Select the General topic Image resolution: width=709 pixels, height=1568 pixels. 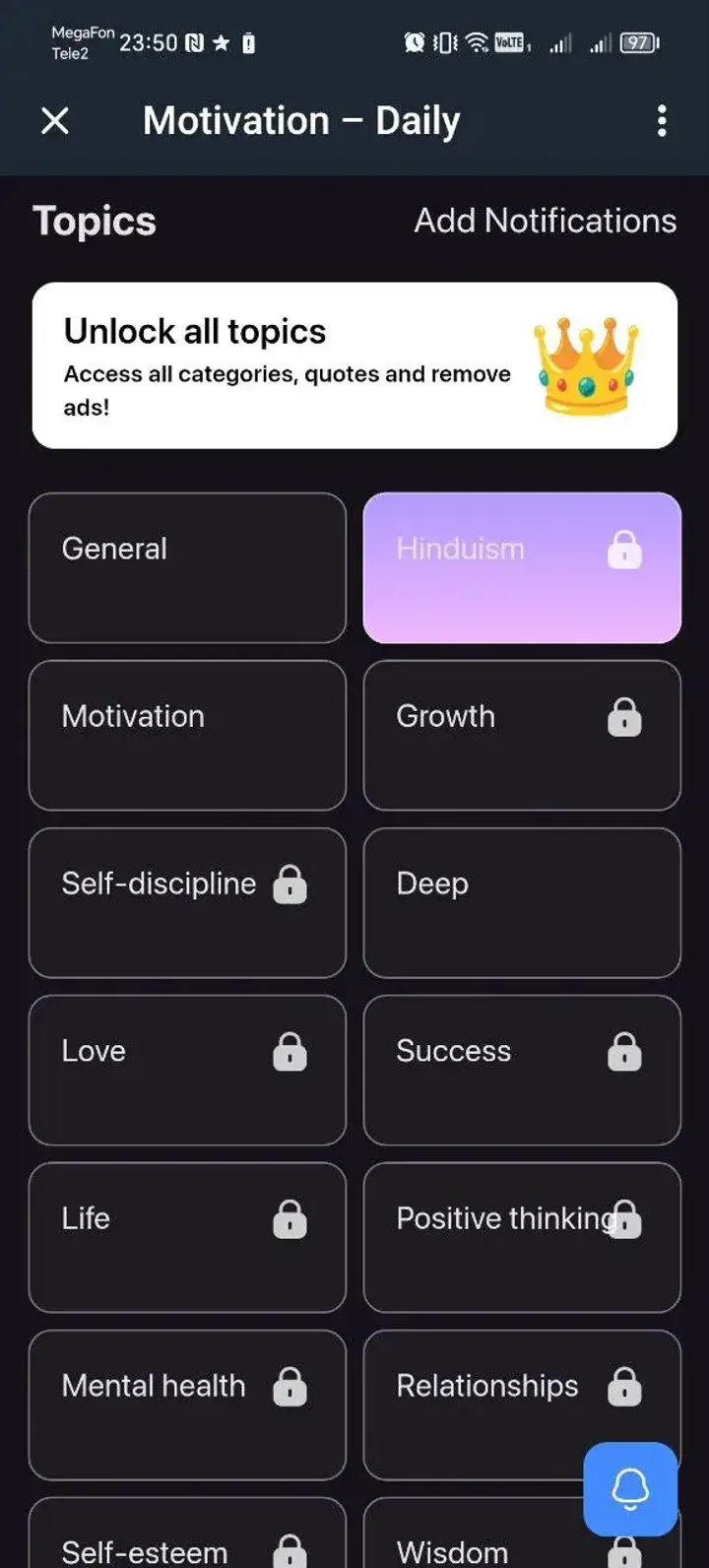[x=187, y=568]
